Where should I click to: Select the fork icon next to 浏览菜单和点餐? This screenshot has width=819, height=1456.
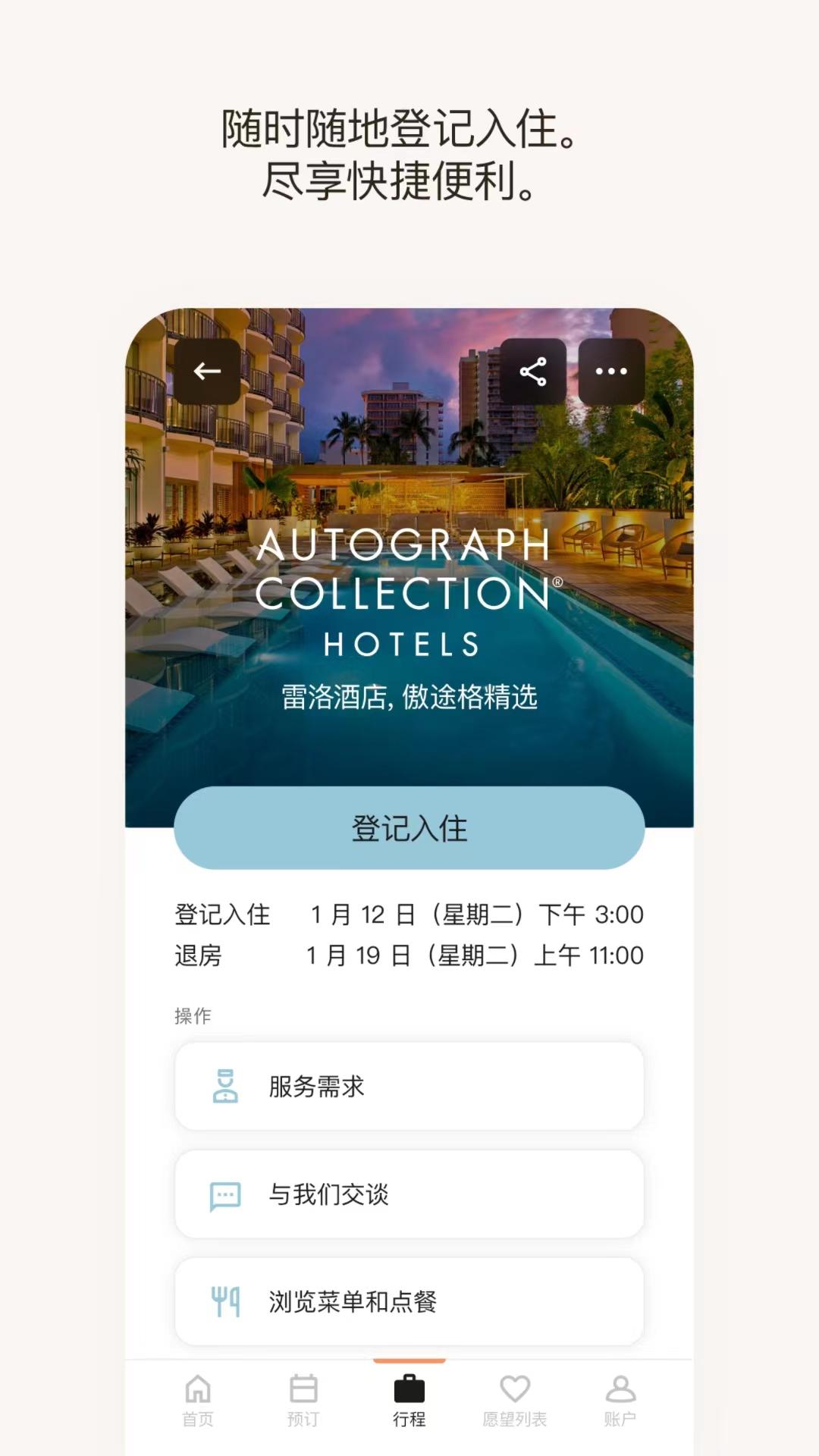click(224, 1301)
